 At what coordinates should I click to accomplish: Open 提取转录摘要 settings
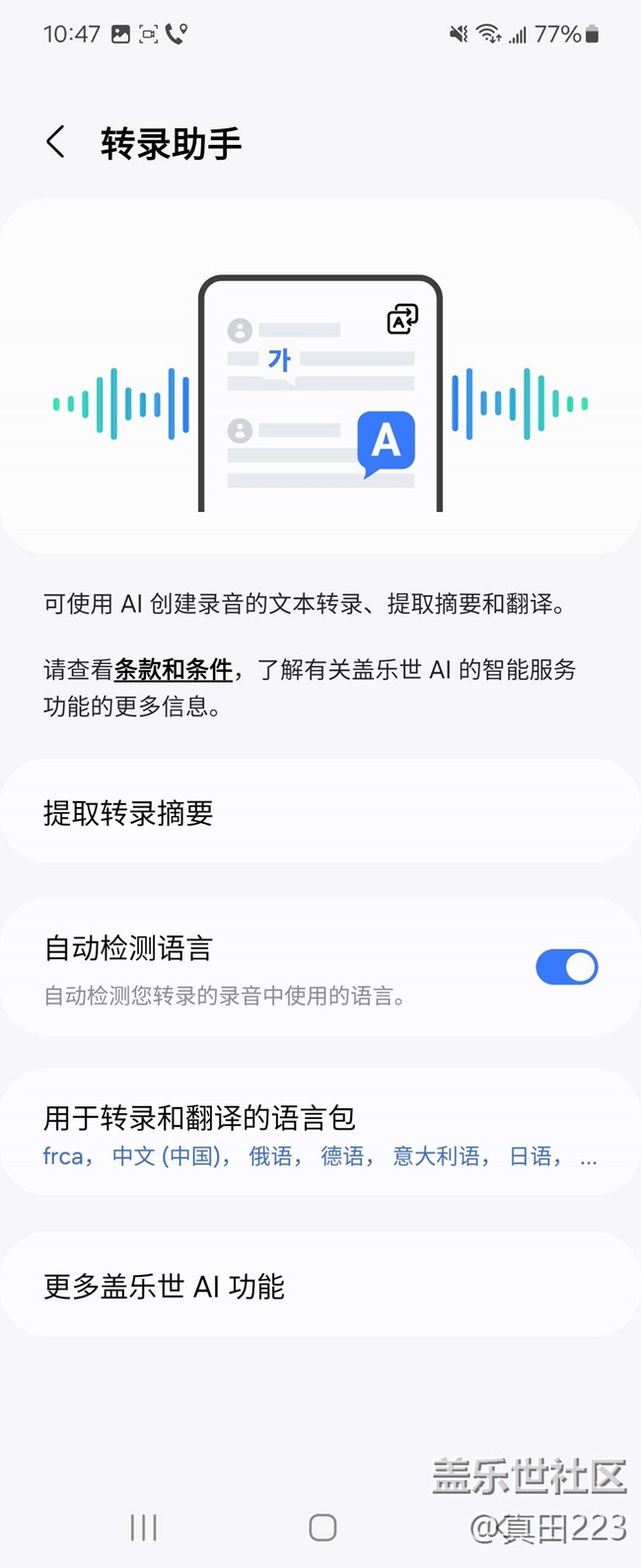point(320,812)
